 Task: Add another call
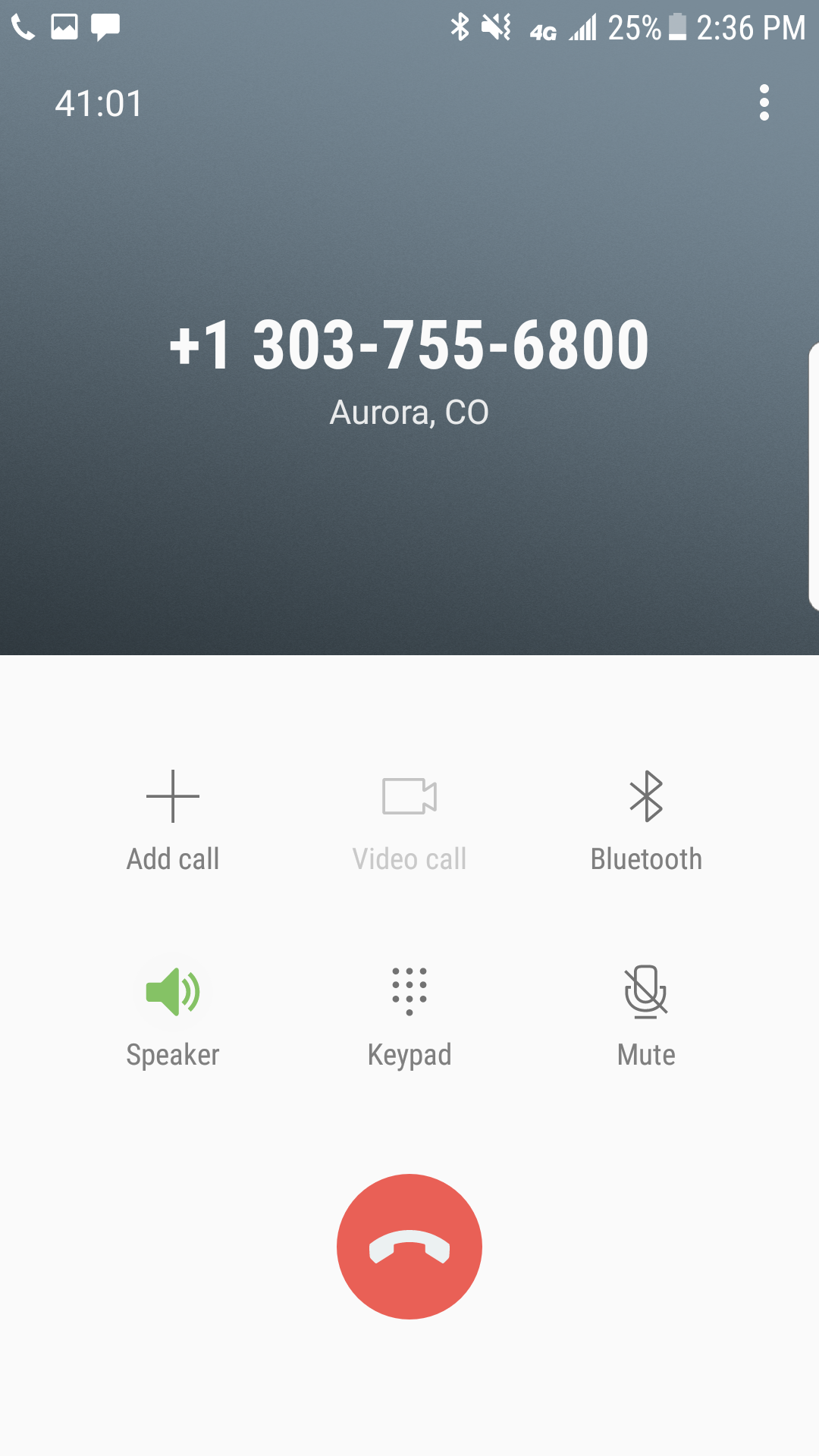click(x=173, y=820)
